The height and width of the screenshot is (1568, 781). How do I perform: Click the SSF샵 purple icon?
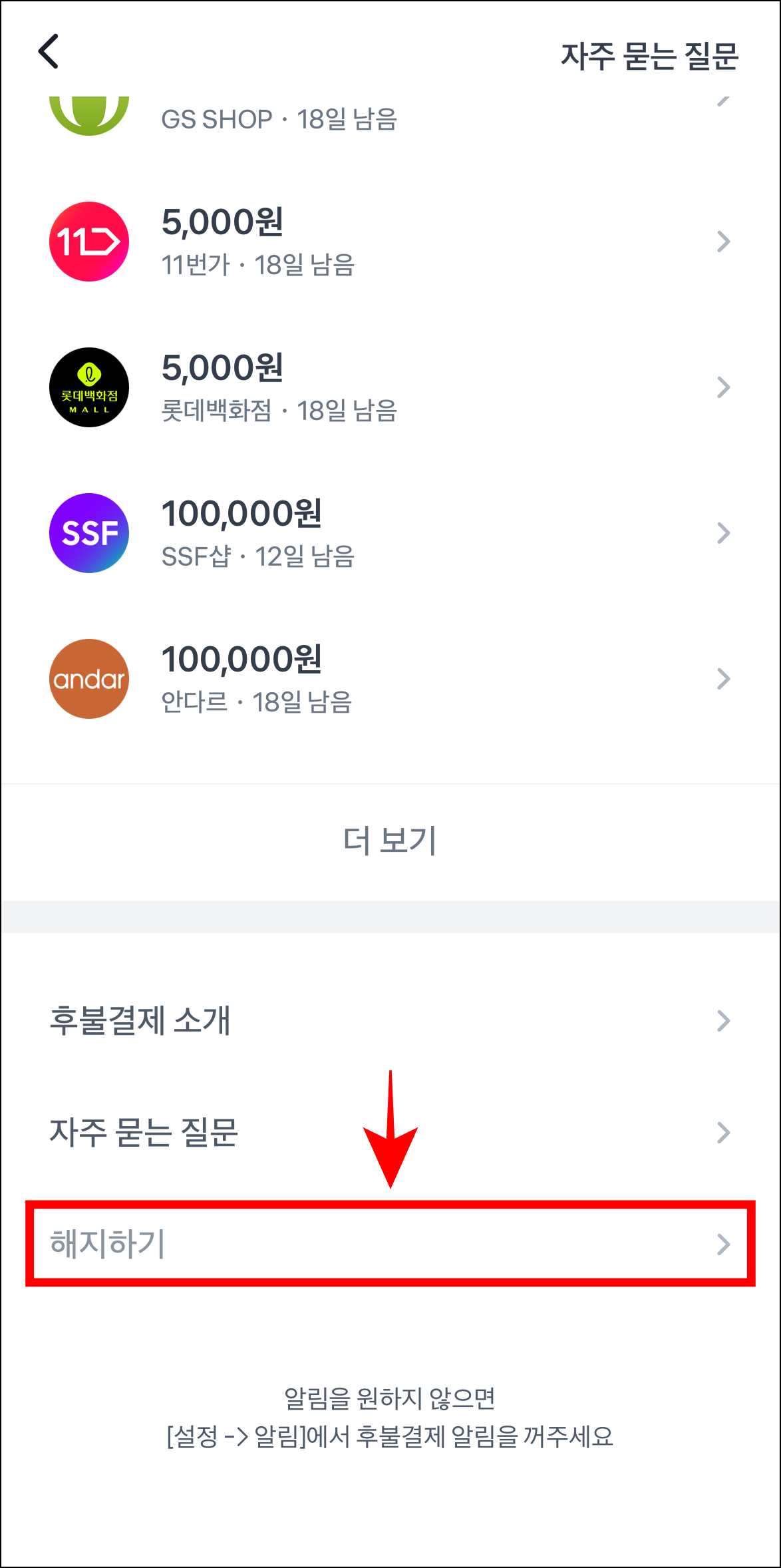coord(88,532)
